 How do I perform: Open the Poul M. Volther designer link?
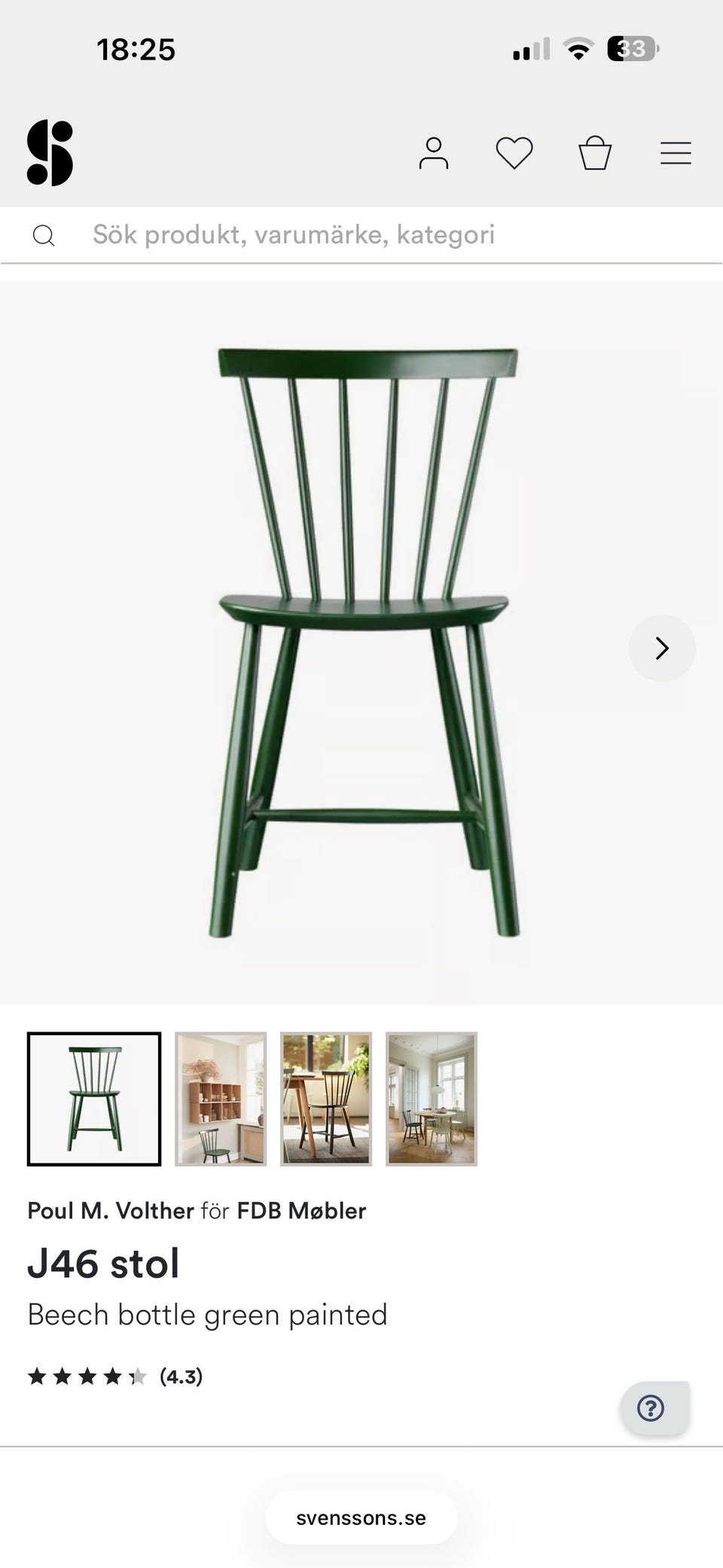111,1211
